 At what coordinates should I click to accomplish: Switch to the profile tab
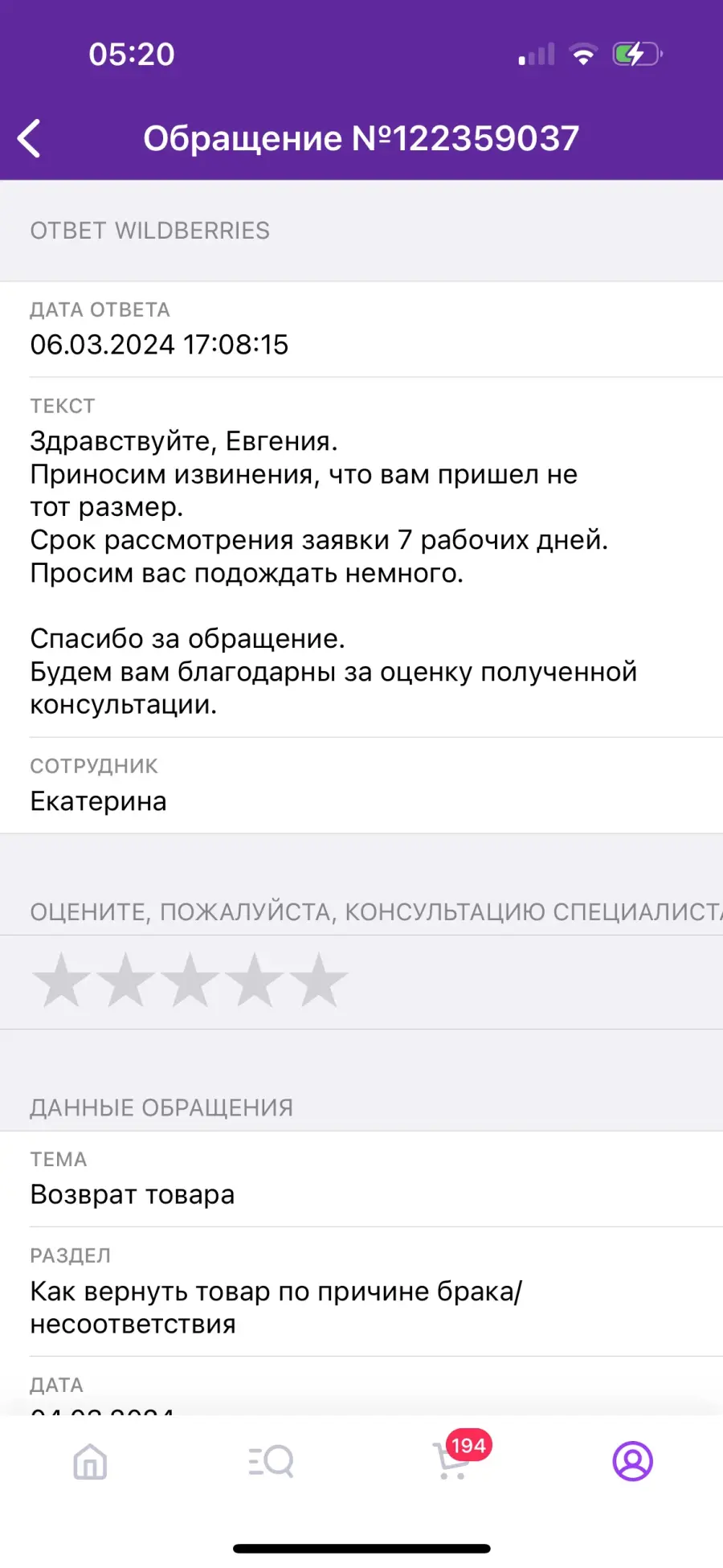pos(633,1461)
